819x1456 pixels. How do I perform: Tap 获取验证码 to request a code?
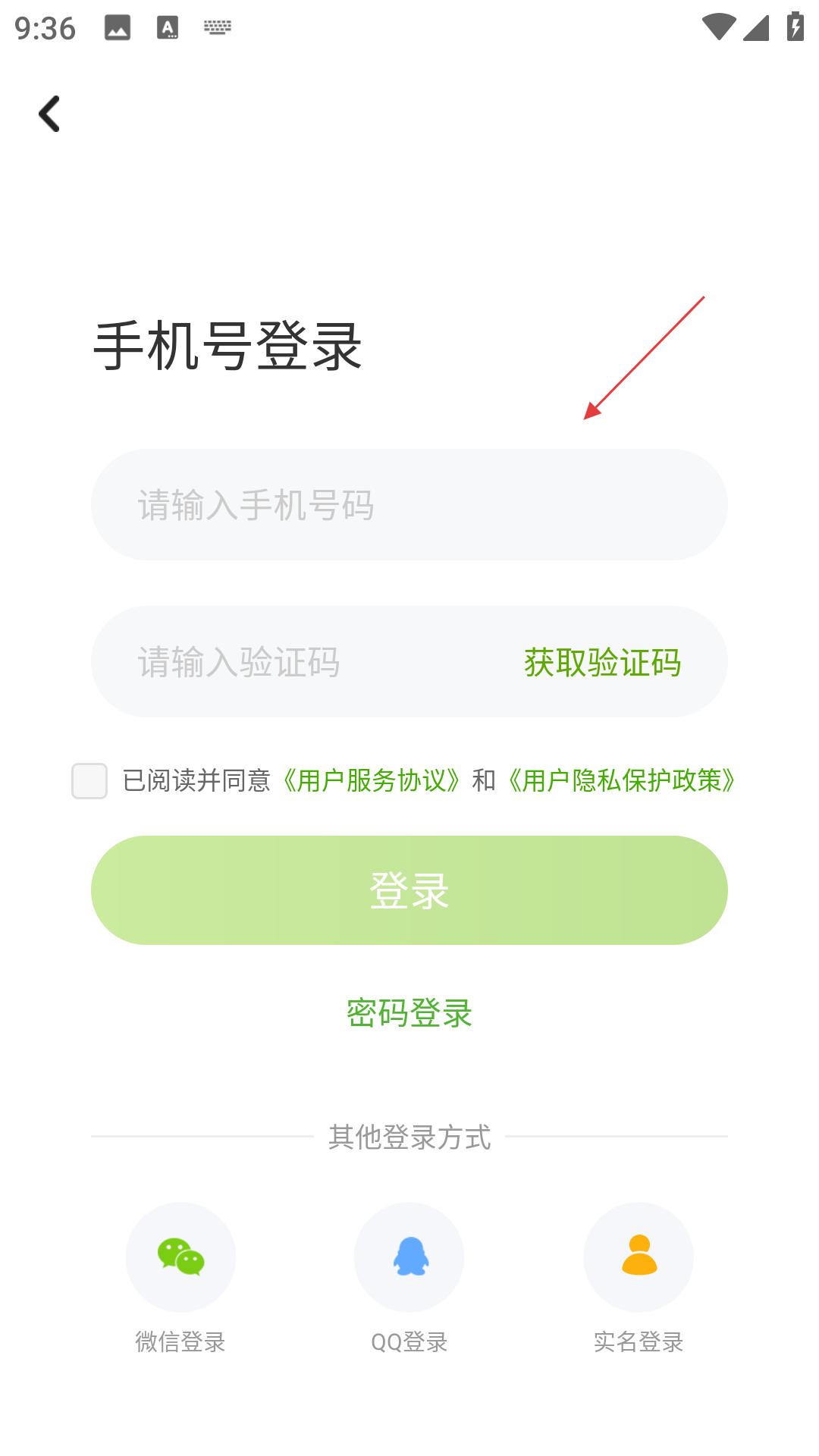click(x=603, y=663)
